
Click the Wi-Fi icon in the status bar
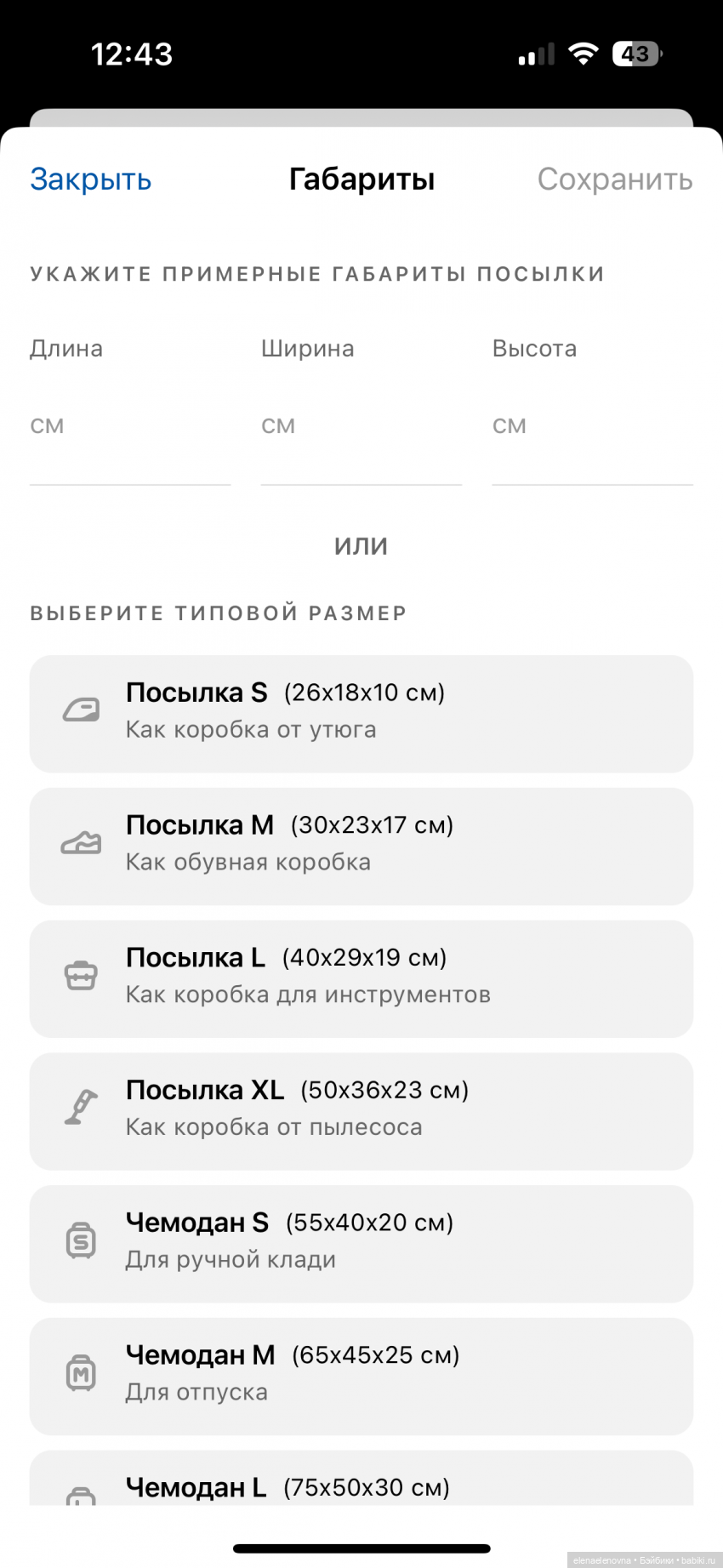coord(584,53)
